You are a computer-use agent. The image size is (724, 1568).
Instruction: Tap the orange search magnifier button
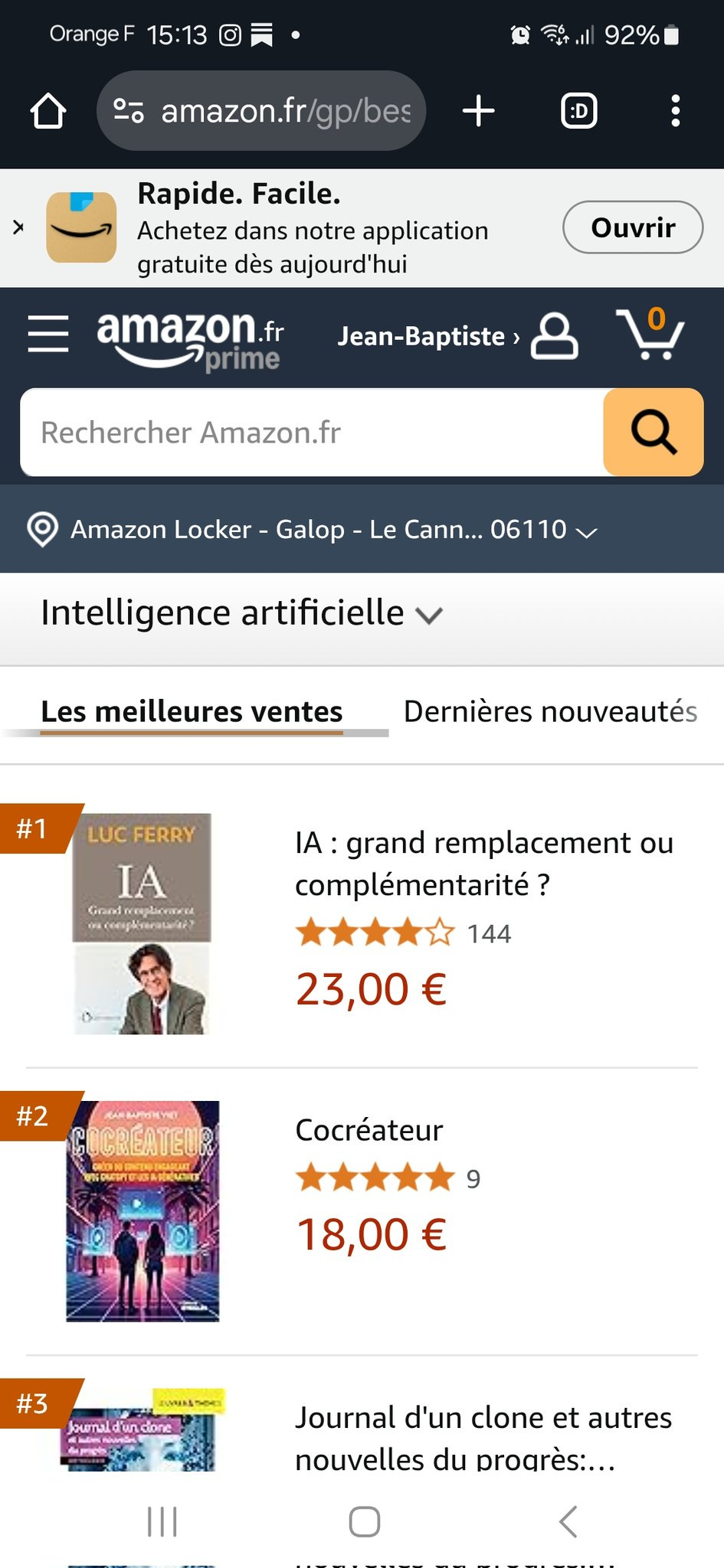(x=654, y=433)
